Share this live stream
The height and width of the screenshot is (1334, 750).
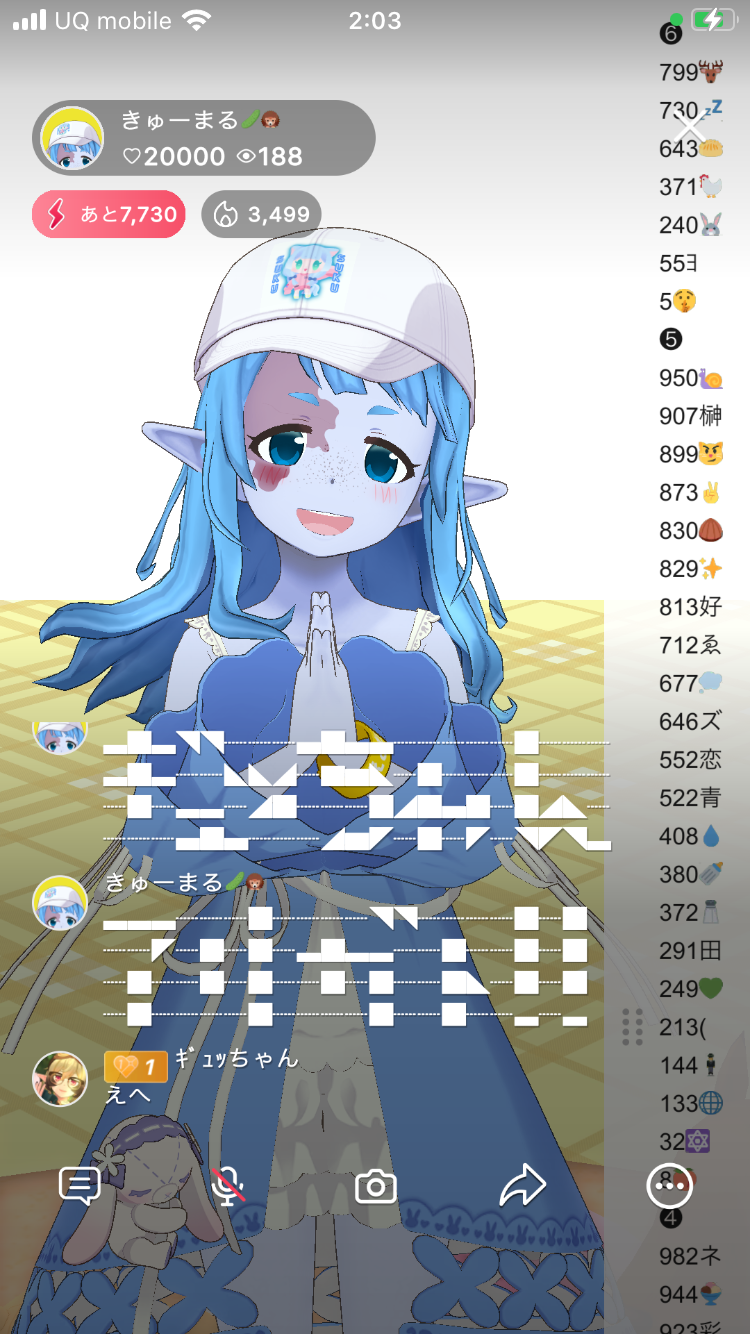[x=522, y=1186]
